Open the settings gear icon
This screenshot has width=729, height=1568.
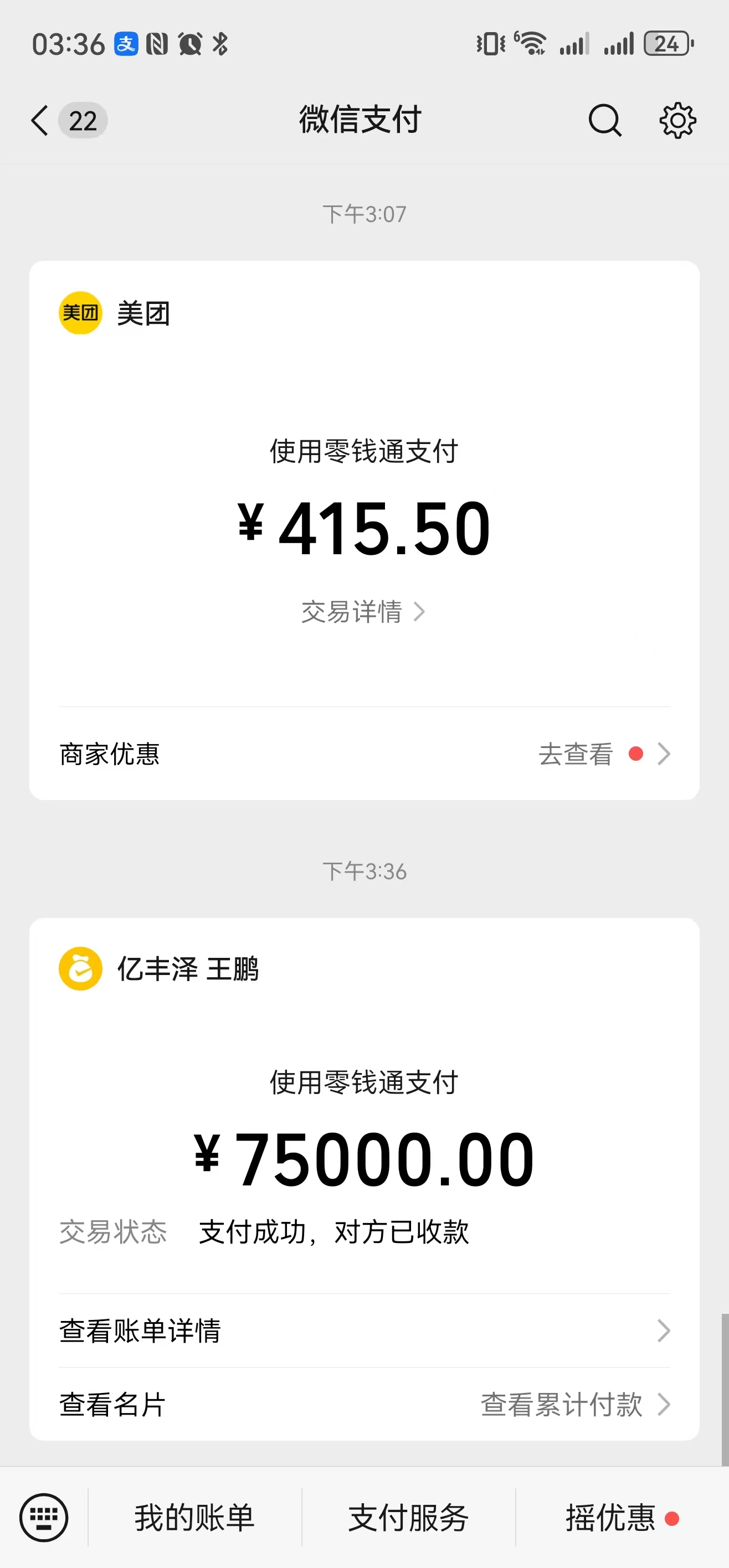click(x=677, y=120)
